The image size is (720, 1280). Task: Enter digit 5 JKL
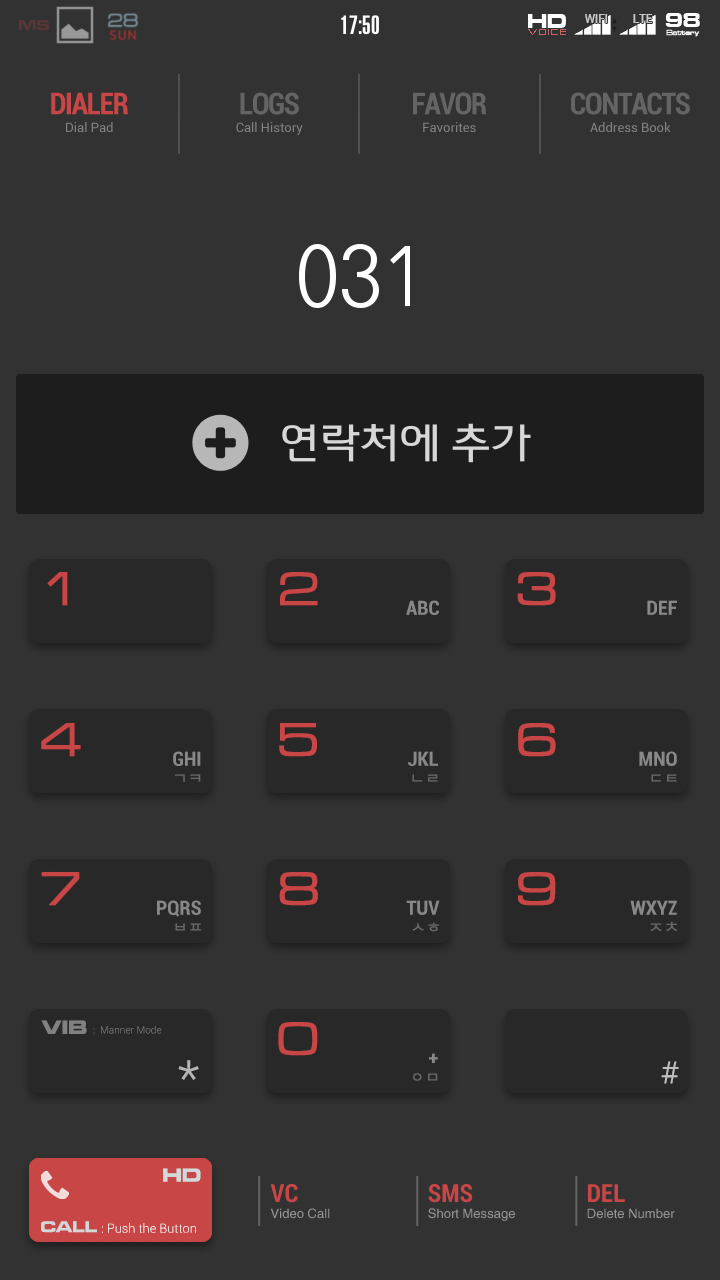(358, 751)
